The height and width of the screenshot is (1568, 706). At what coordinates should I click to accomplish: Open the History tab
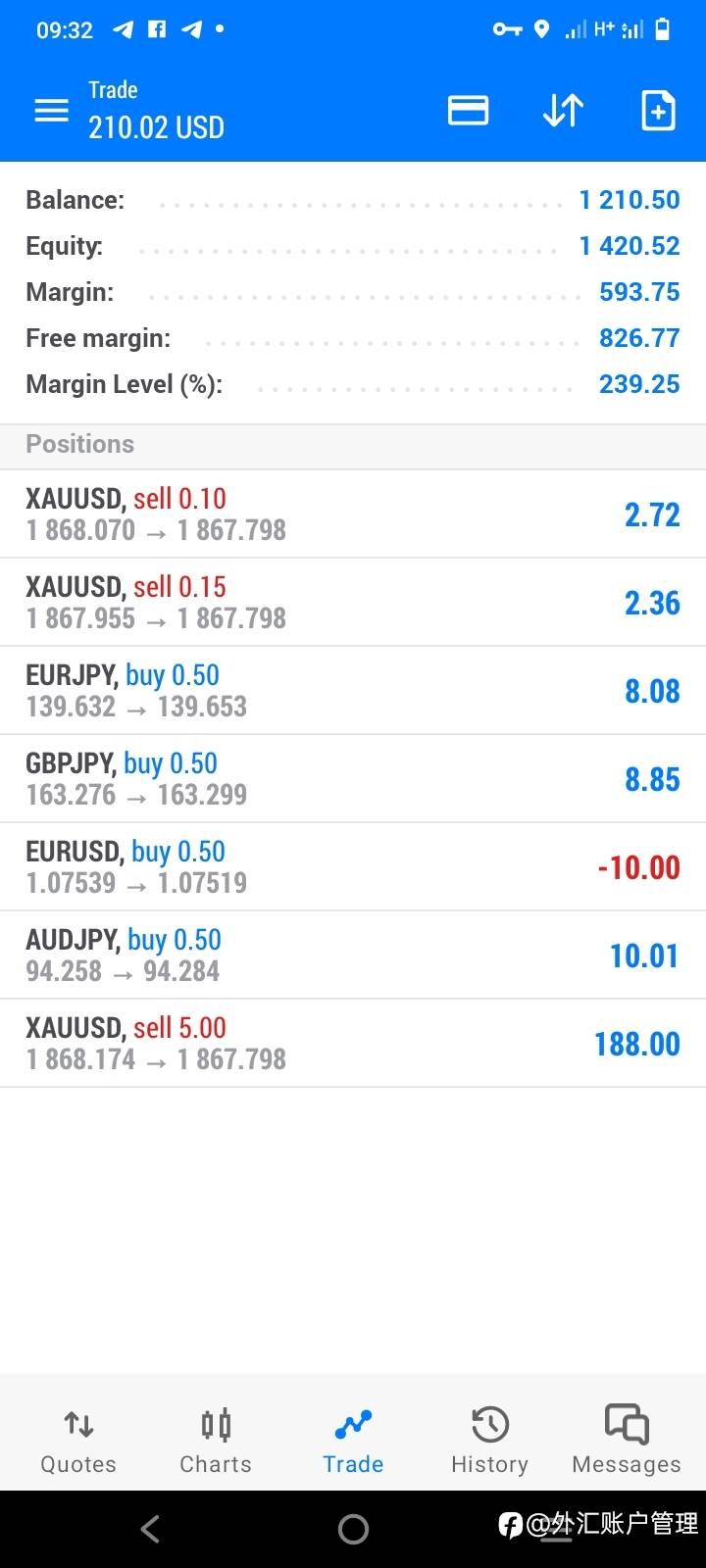point(489,1440)
